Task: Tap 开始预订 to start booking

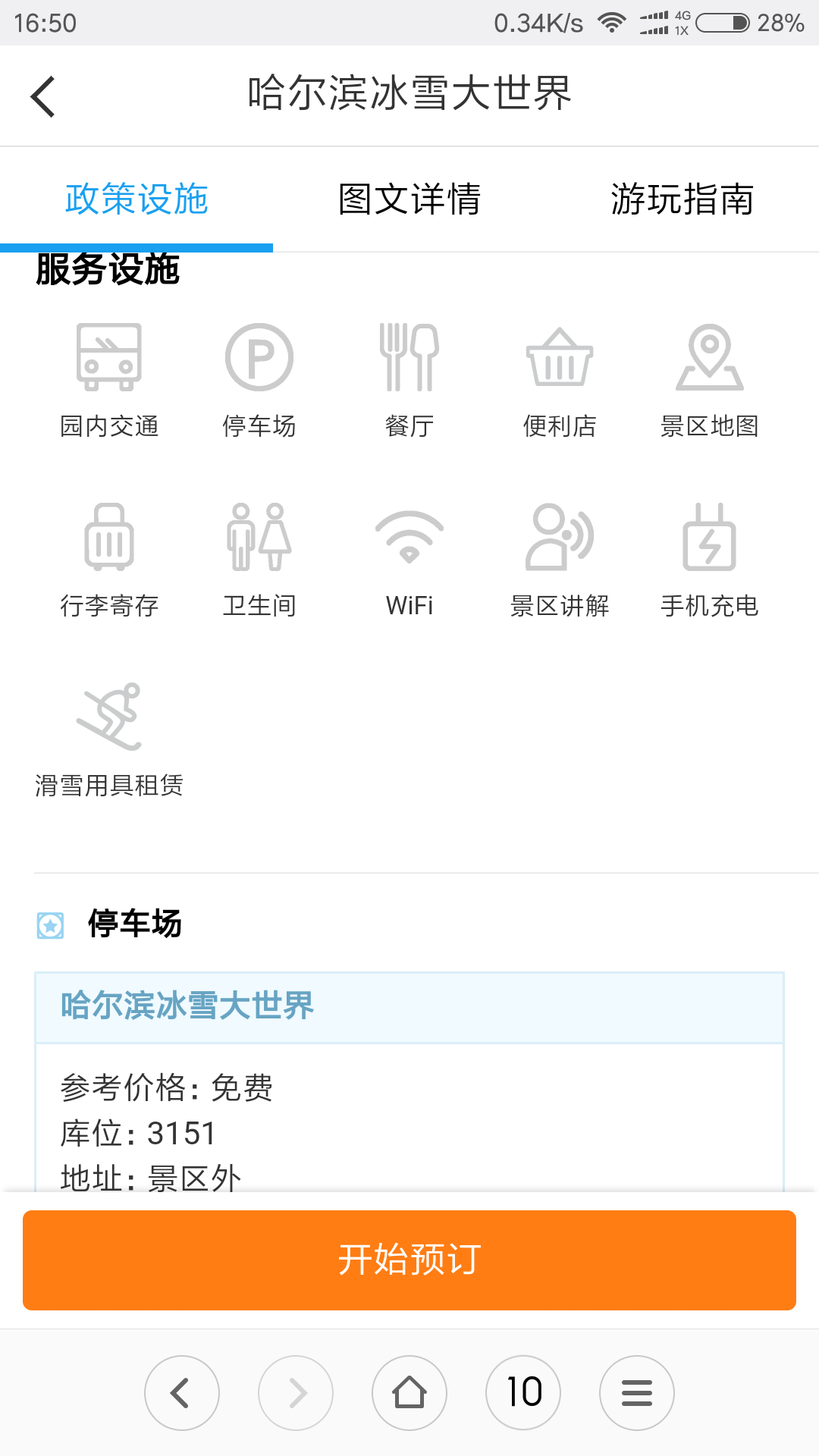Action: 409,1260
